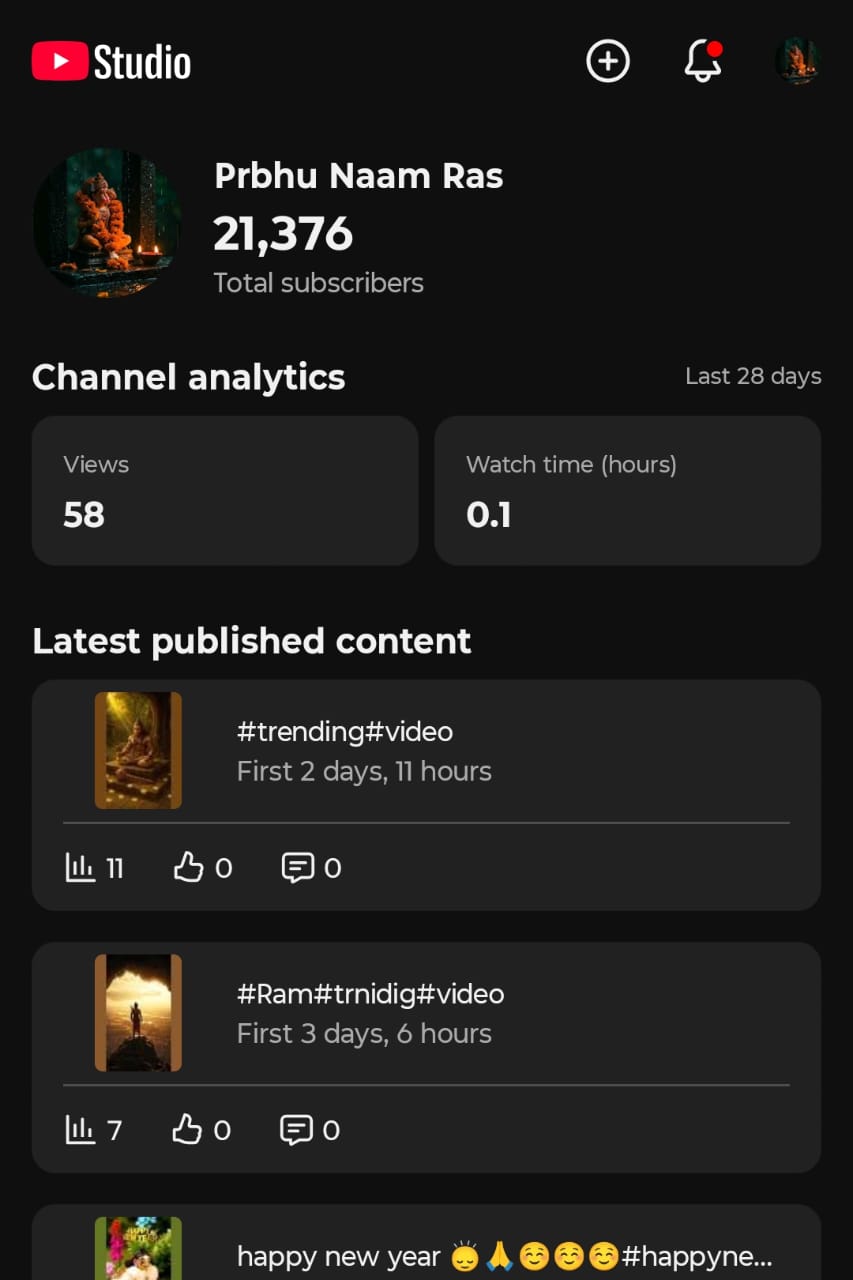Image resolution: width=853 pixels, height=1280 pixels.
Task: Click the likes icon on #trending#video
Action: (x=189, y=867)
